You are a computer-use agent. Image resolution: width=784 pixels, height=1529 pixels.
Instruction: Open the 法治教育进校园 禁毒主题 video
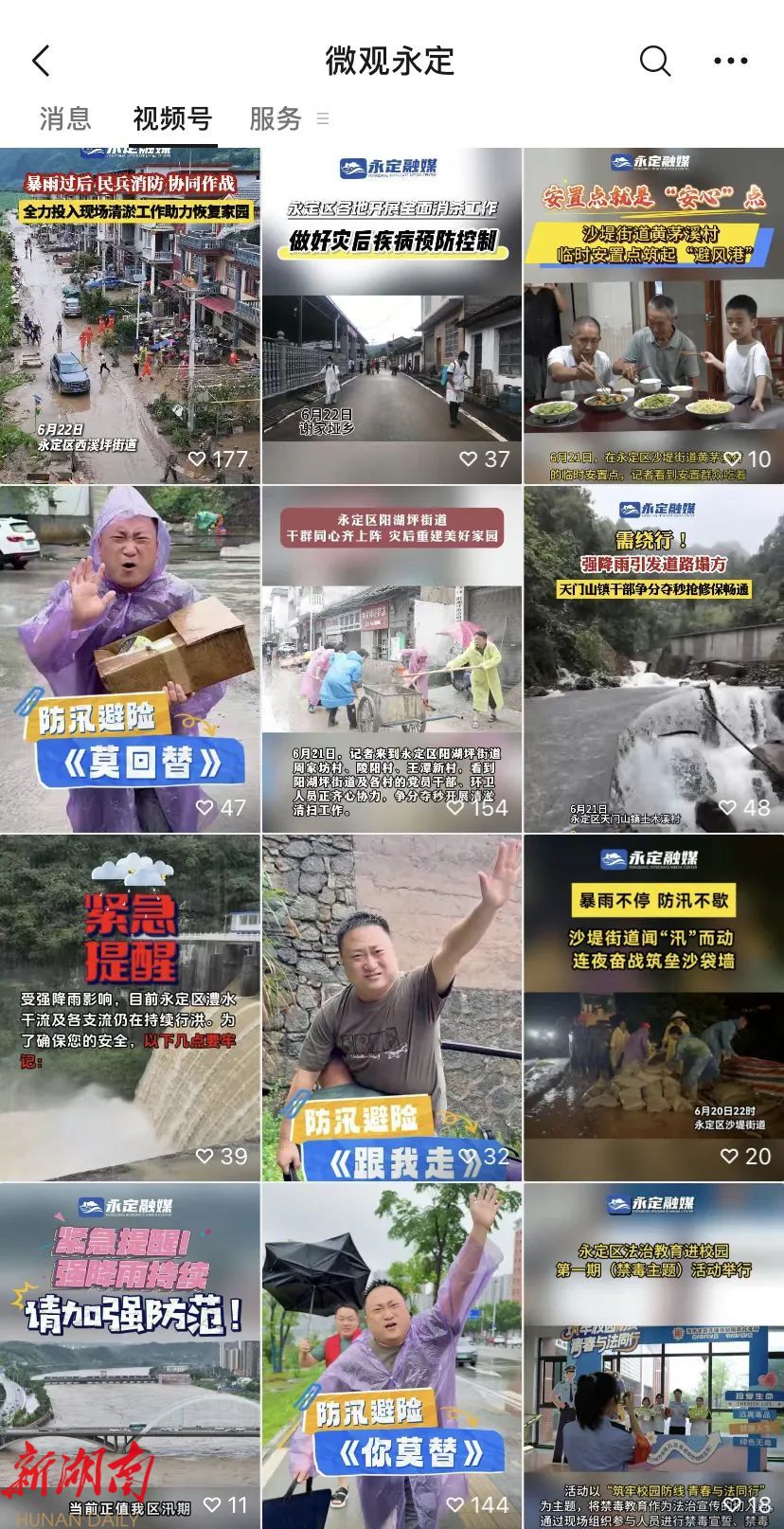point(653,1355)
